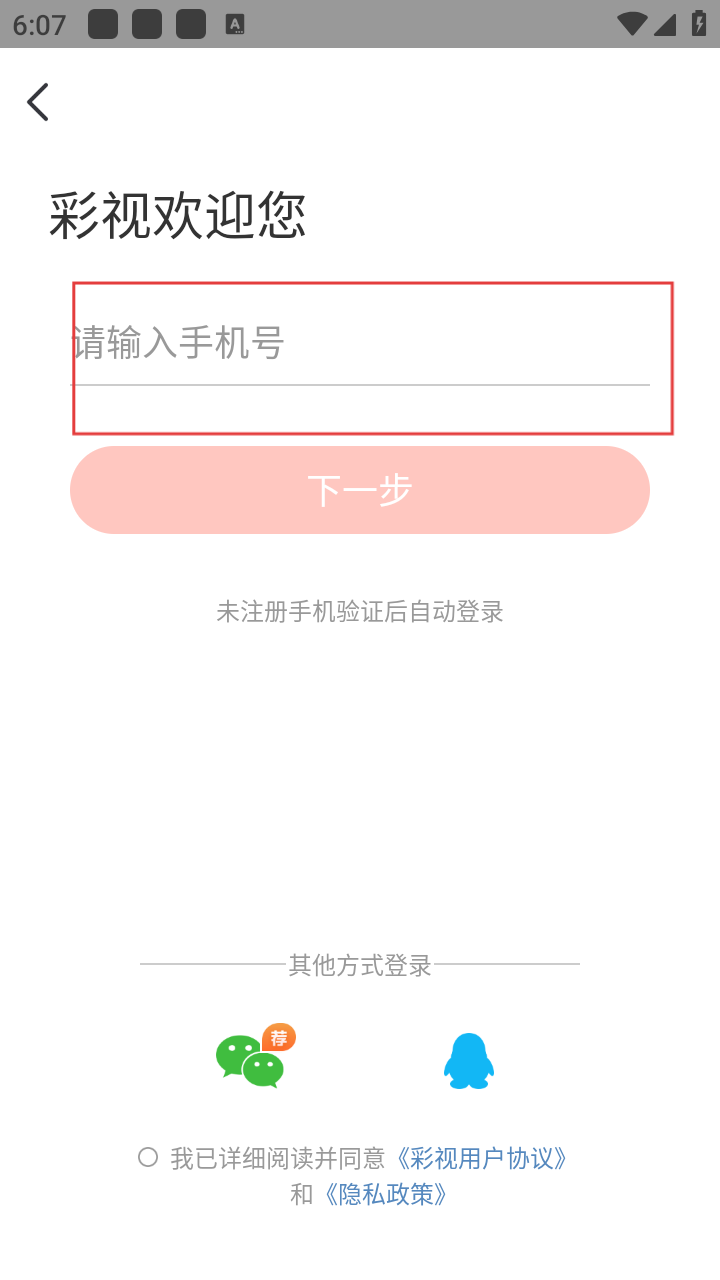720x1280 pixels.
Task: Check the agreement consent circle
Action: coord(148,1157)
